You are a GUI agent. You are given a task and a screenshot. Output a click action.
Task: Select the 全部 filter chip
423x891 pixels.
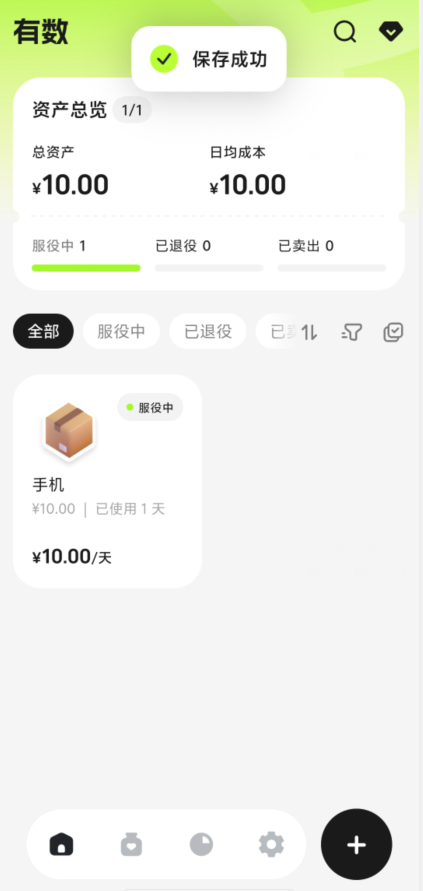coord(43,331)
